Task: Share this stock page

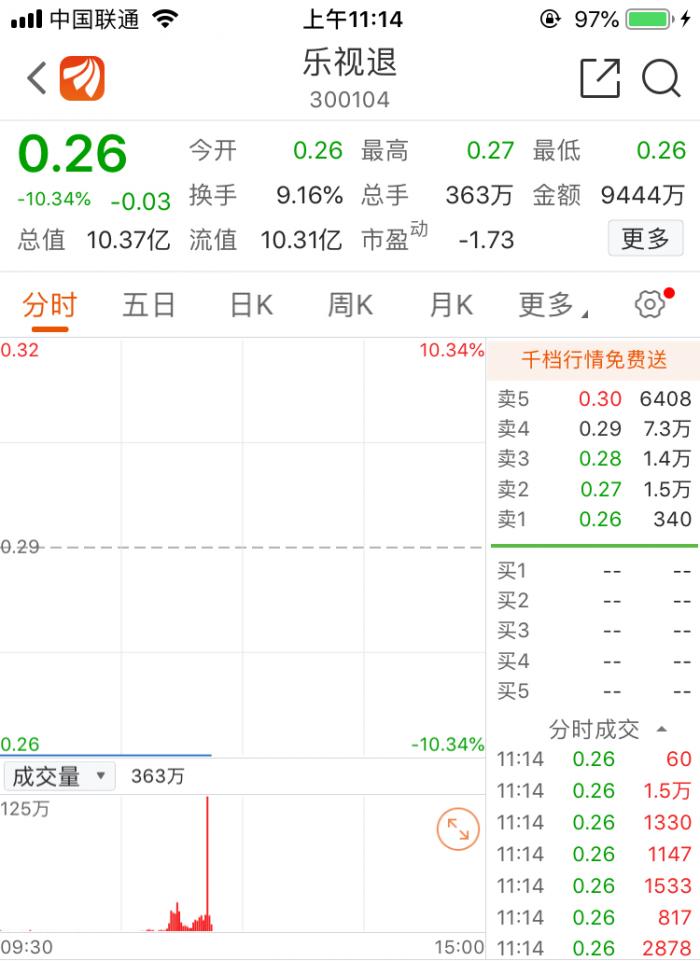Action: (x=600, y=78)
